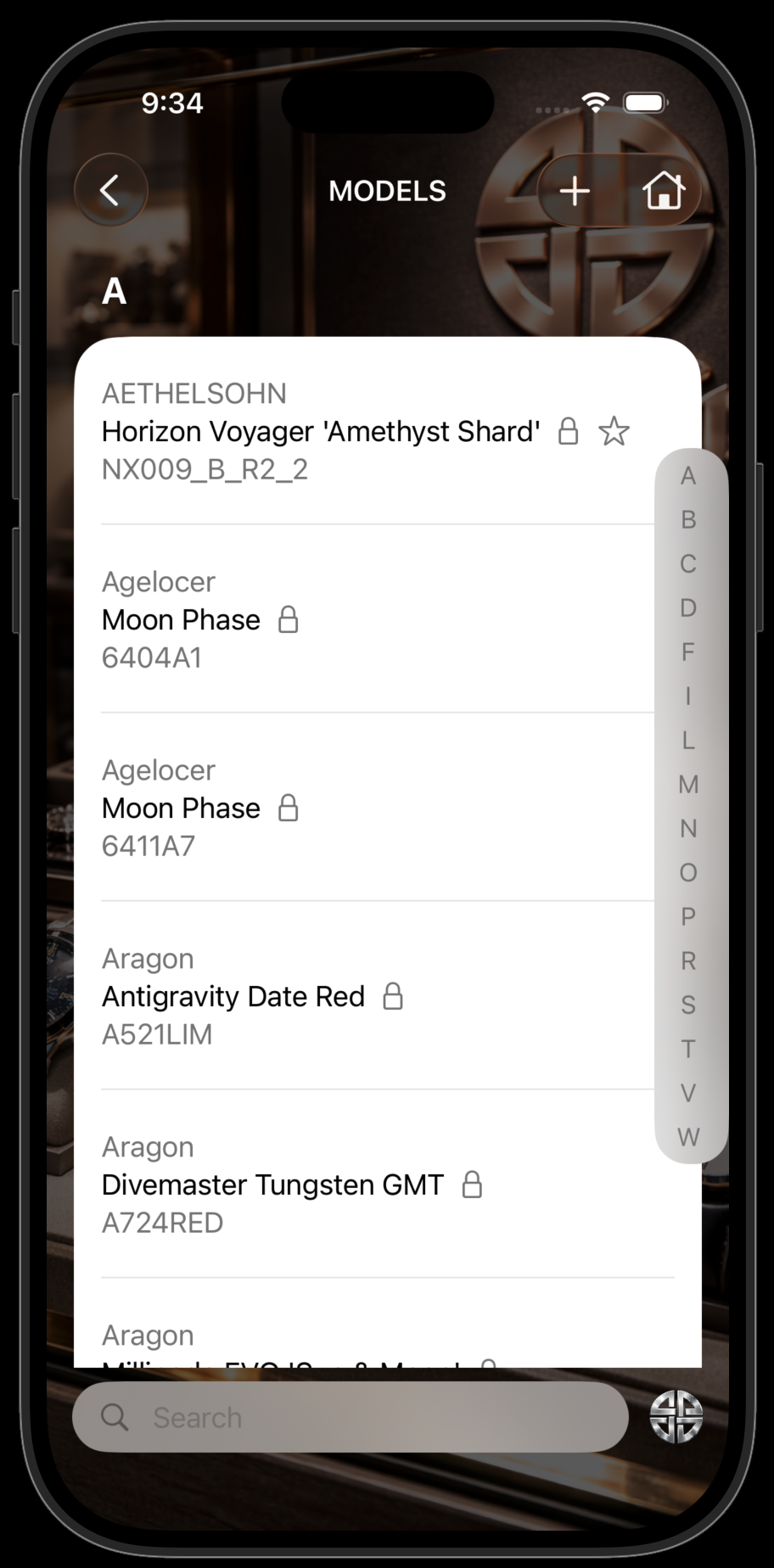Tap the plus icon to add a new model
774x1568 pixels.
(575, 190)
